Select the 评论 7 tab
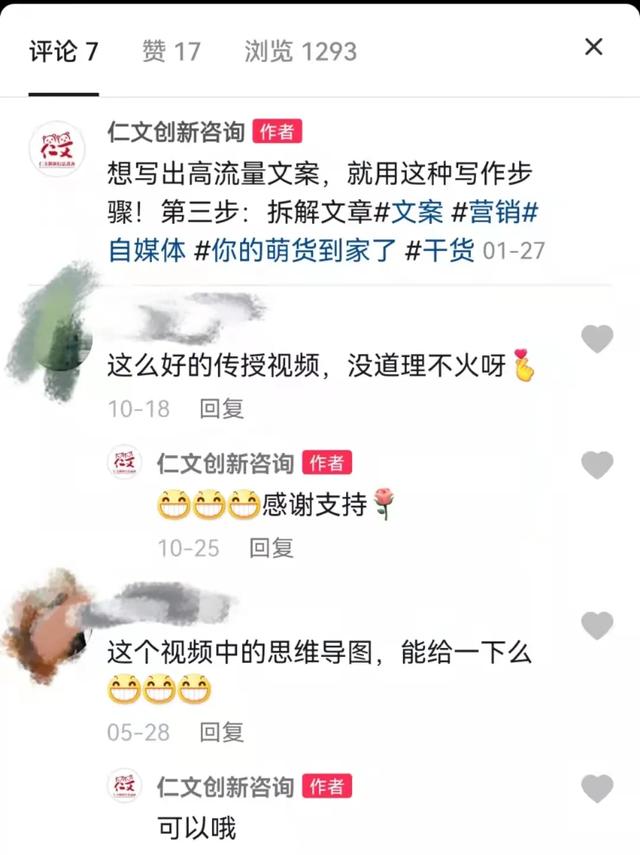This screenshot has width=640, height=855. click(x=64, y=51)
